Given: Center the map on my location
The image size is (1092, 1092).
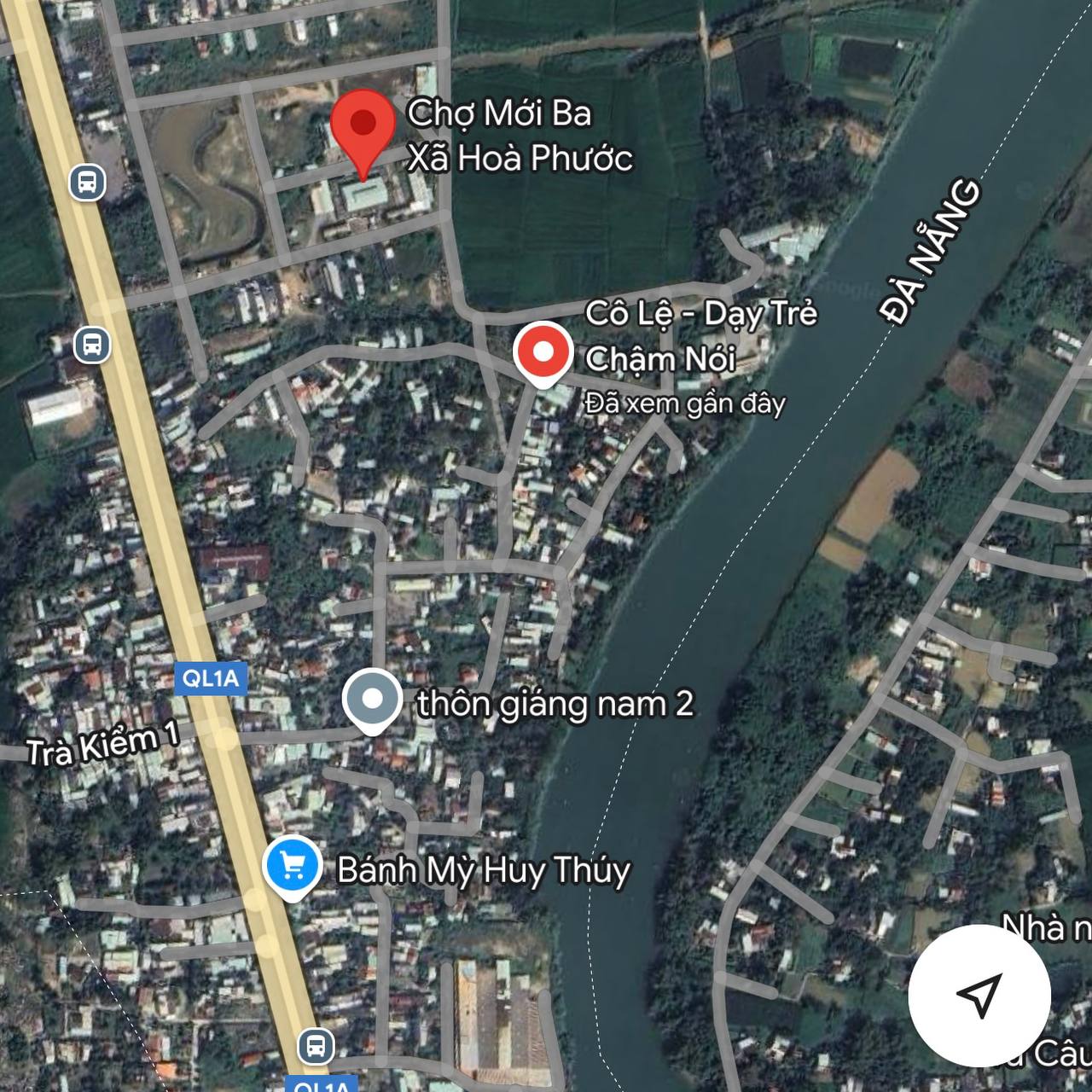Looking at the screenshot, I should pyautogui.click(x=979, y=994).
